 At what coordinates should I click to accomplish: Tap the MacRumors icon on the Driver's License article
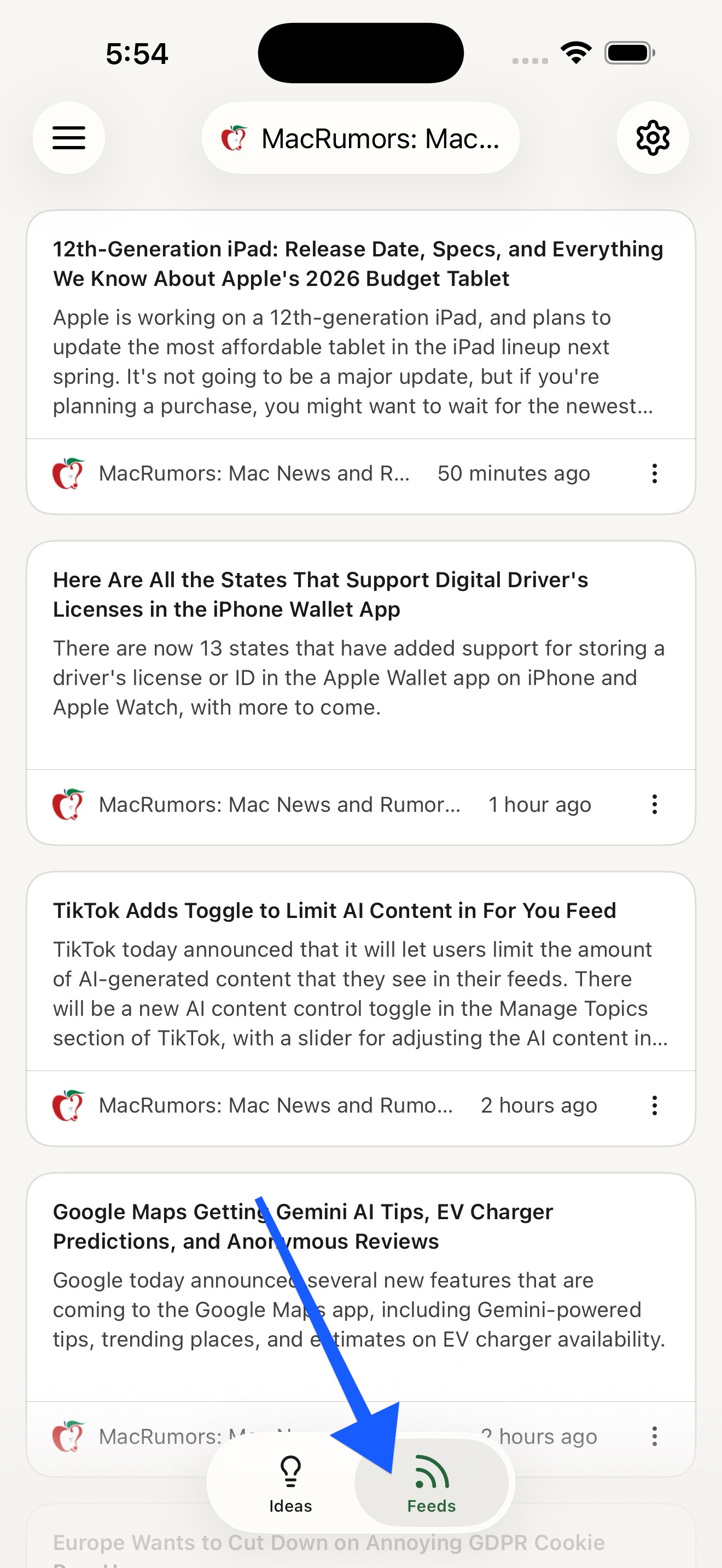click(x=70, y=804)
